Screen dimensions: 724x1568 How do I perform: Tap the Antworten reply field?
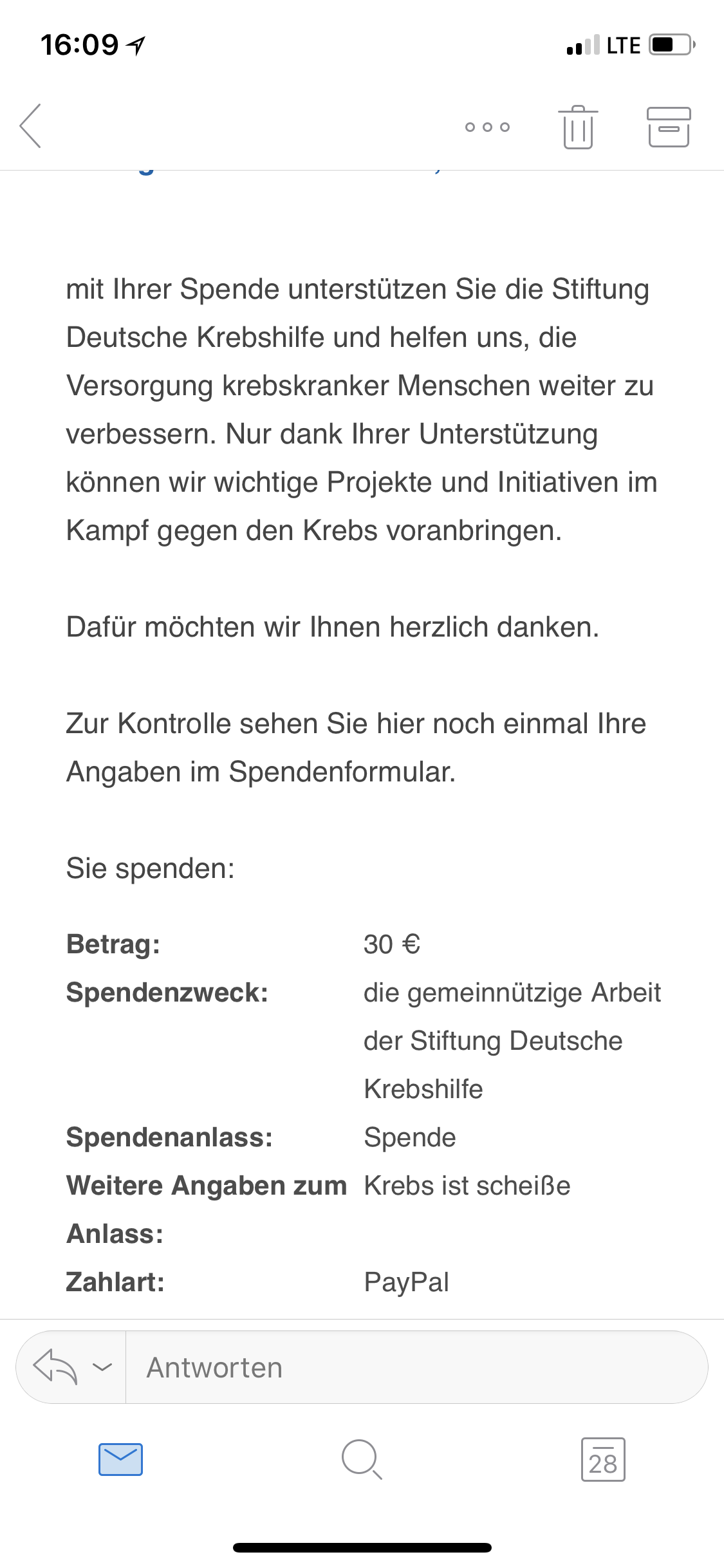point(416,1367)
